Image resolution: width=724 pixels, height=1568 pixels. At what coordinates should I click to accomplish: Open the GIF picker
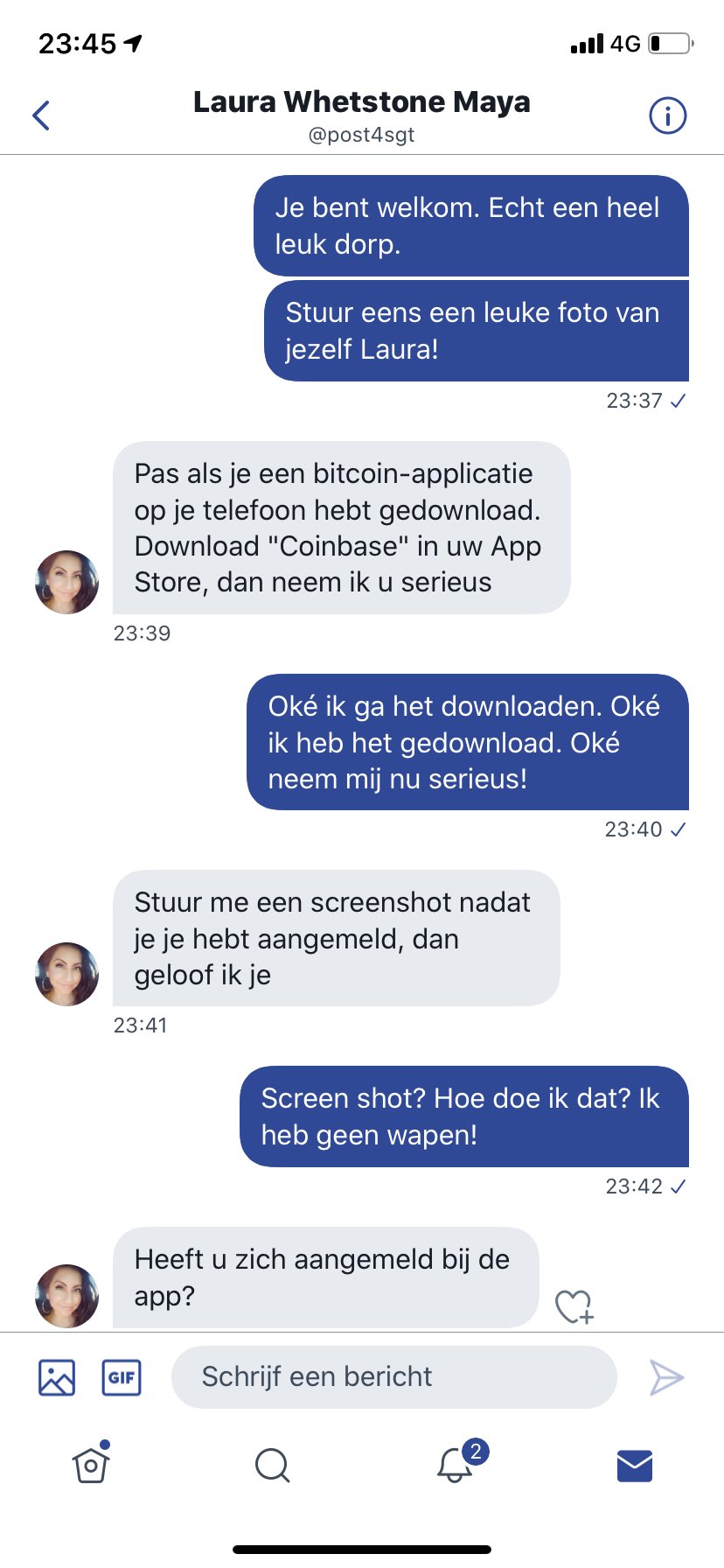tap(122, 1377)
